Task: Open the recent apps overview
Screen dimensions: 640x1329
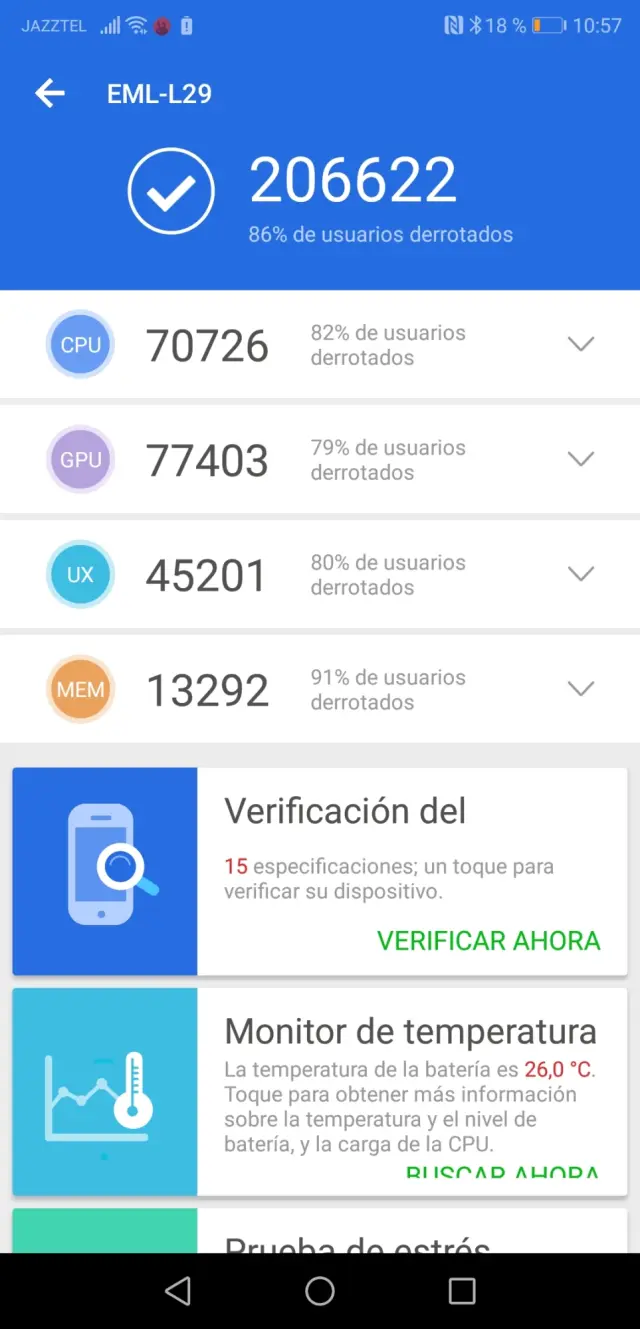Action: click(462, 1291)
